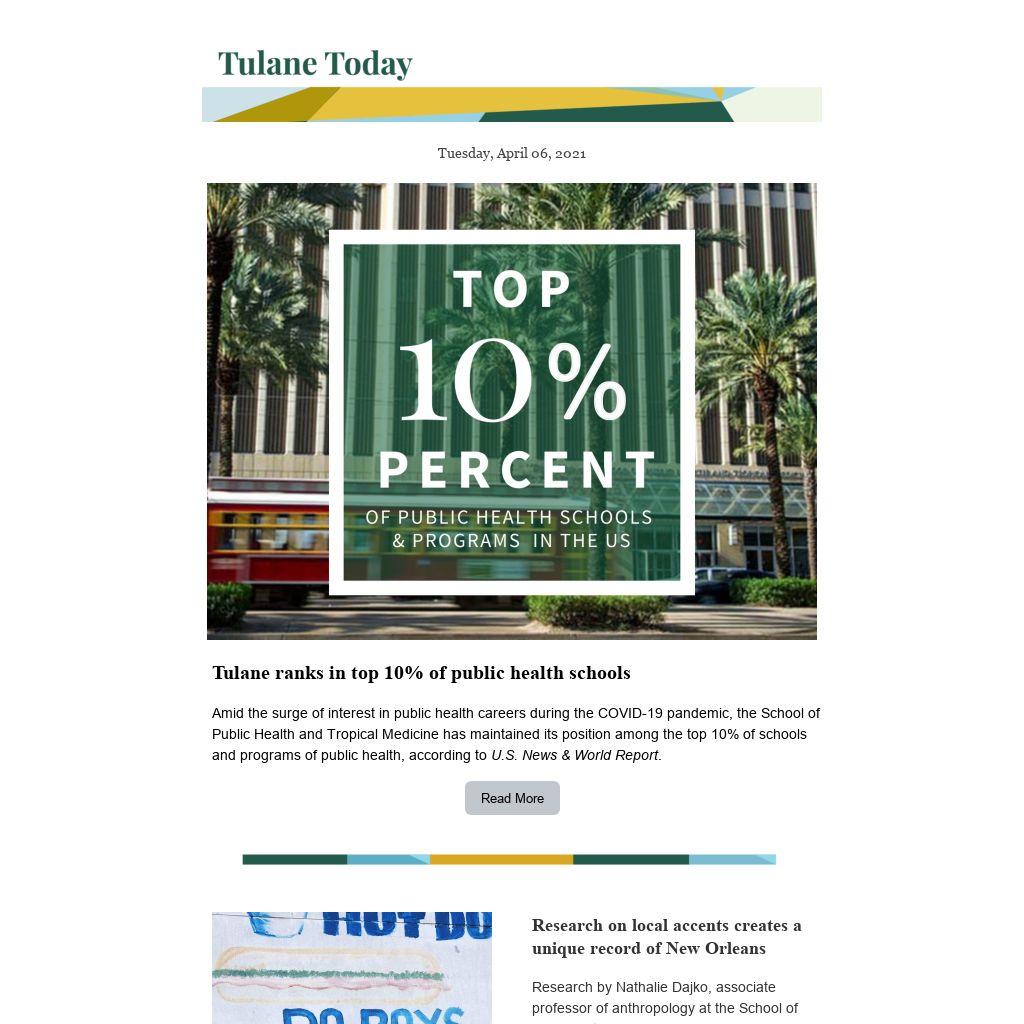This screenshot has width=1024, height=1024.
Task: Open the Tulane ranks in top 10% headline
Action: pyautogui.click(x=421, y=673)
